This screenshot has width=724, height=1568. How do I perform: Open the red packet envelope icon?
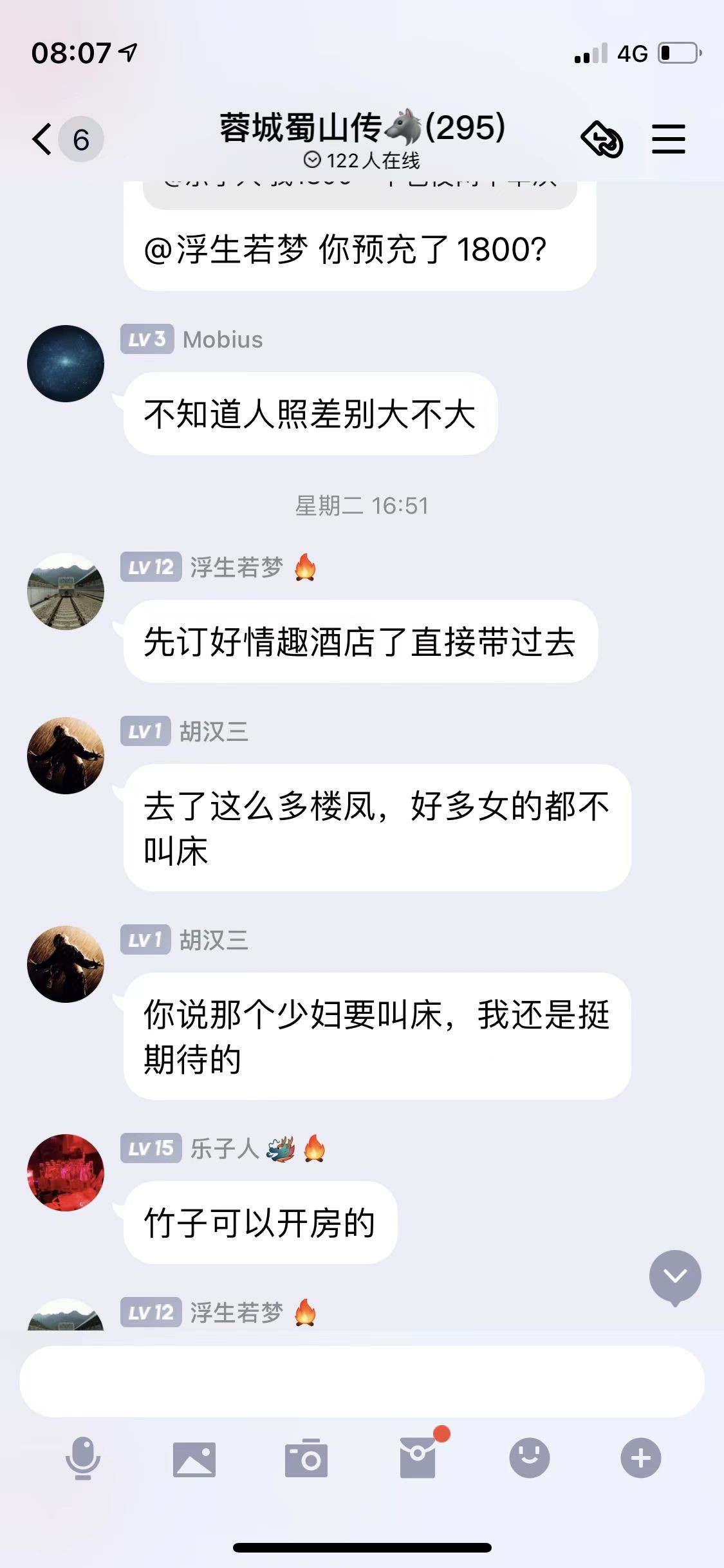coord(418,1457)
